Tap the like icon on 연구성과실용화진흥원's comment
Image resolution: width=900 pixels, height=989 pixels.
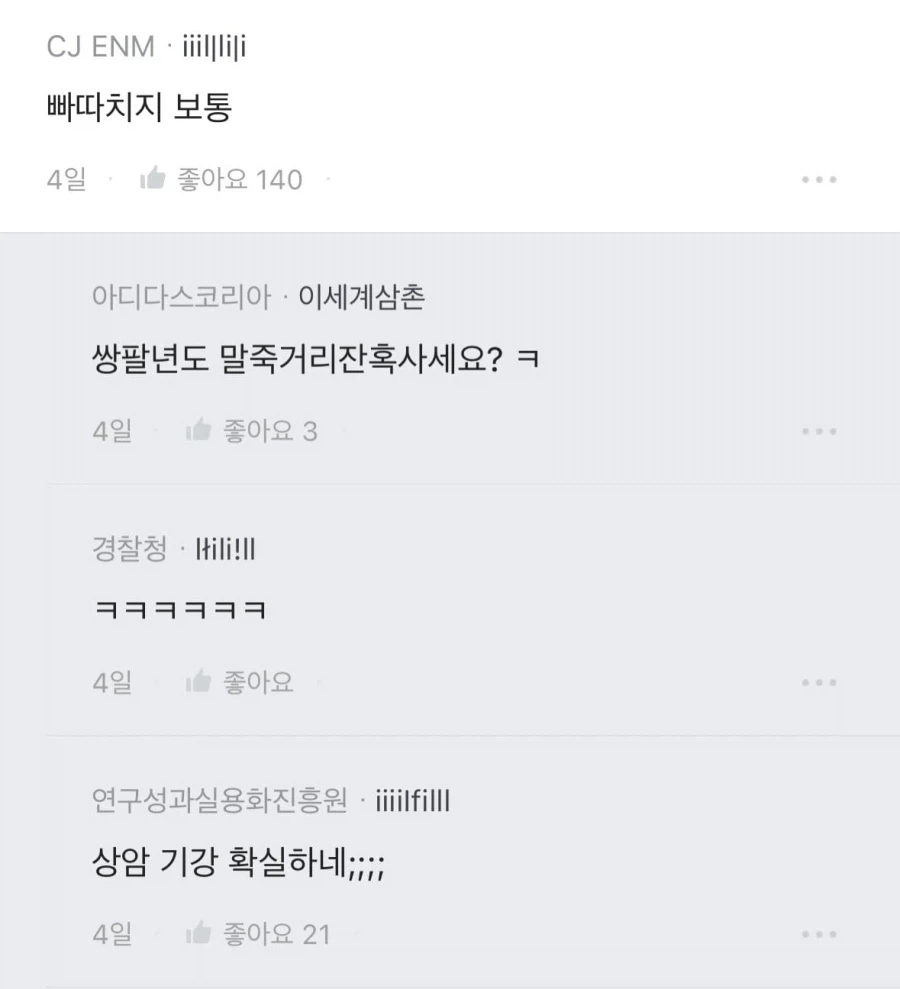click(198, 933)
